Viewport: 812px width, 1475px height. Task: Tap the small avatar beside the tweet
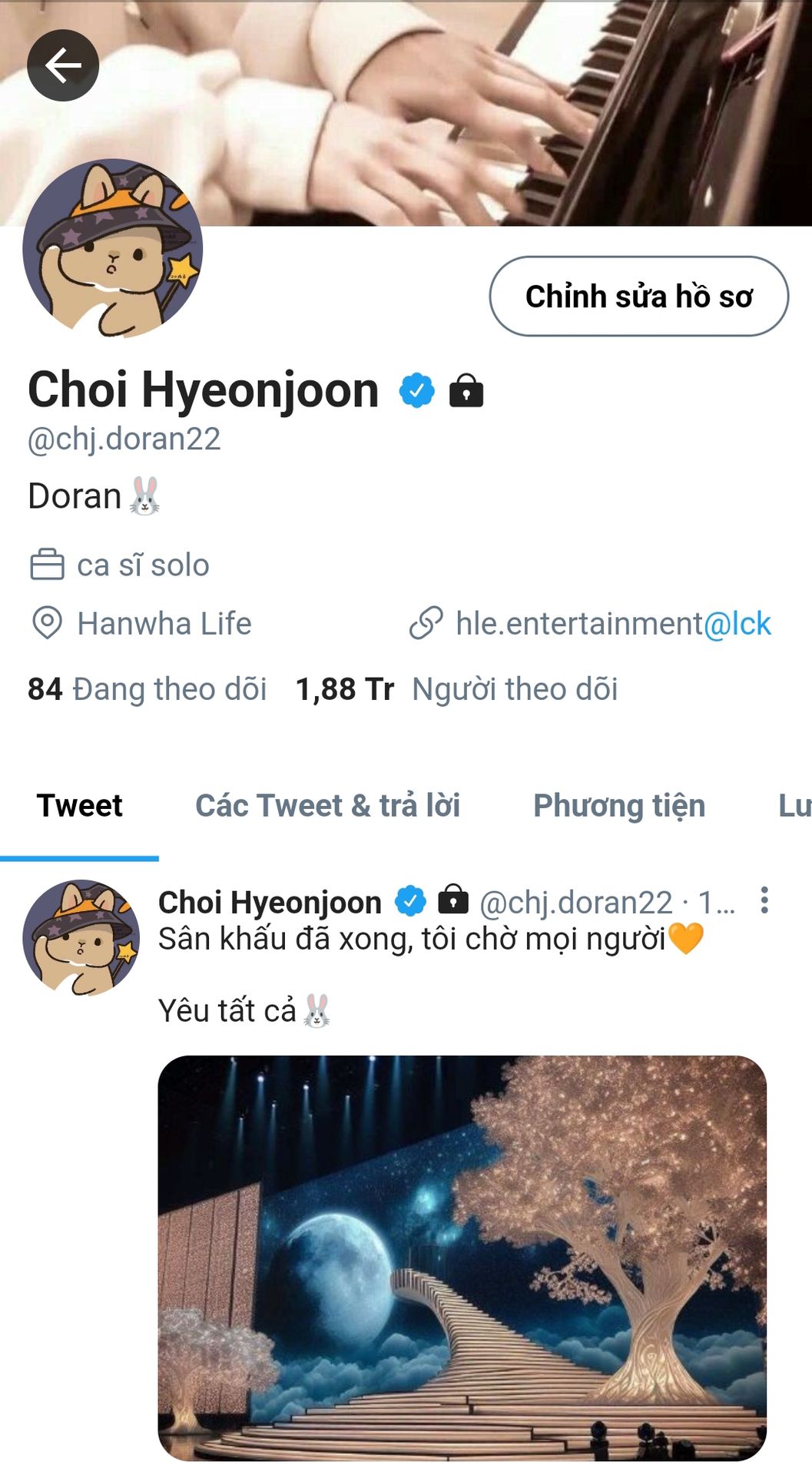81,937
